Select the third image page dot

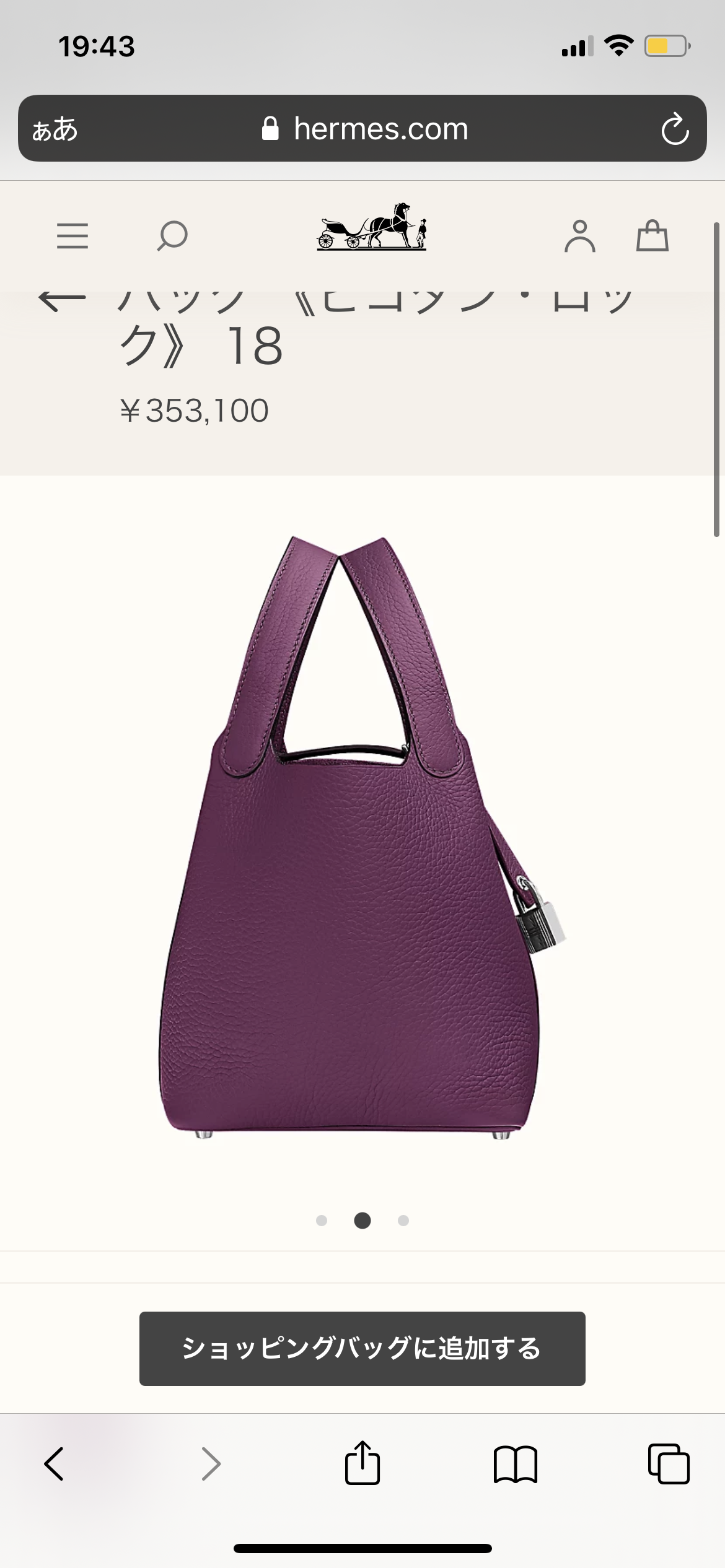pyautogui.click(x=403, y=1220)
